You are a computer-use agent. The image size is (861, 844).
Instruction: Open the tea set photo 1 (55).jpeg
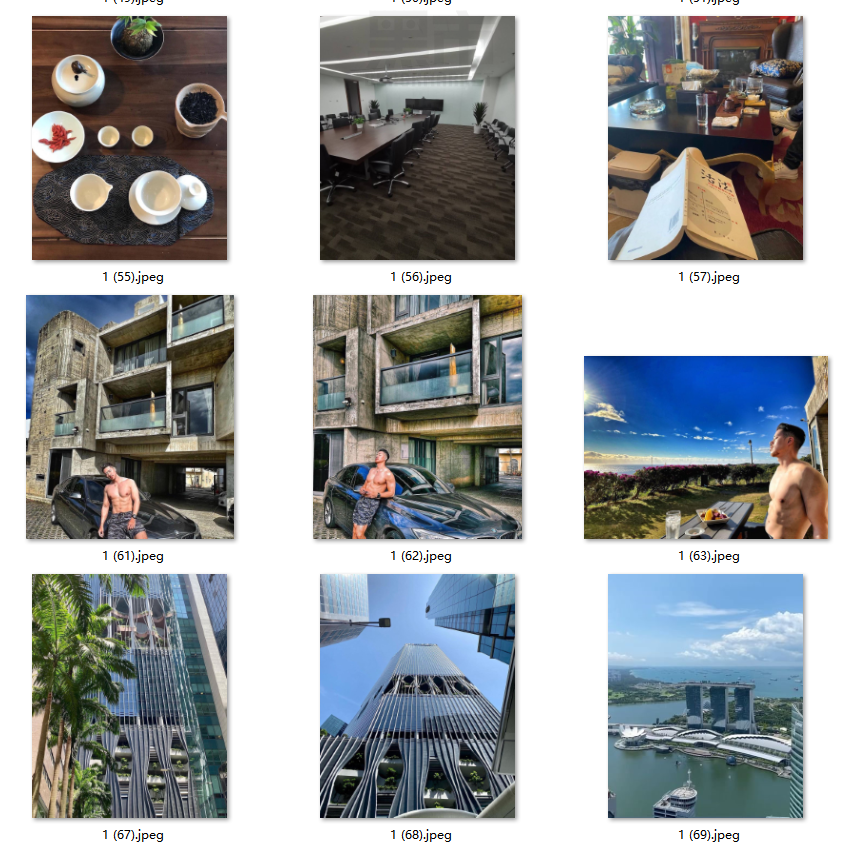(129, 138)
